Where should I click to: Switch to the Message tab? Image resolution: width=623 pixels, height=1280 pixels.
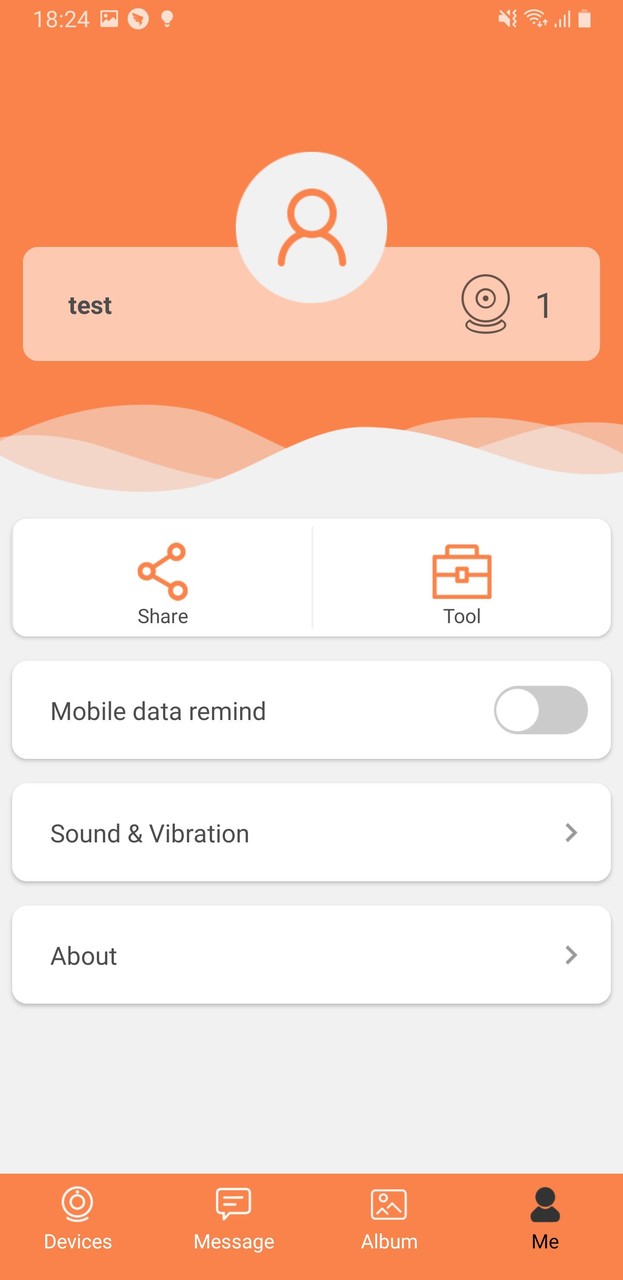233,1219
